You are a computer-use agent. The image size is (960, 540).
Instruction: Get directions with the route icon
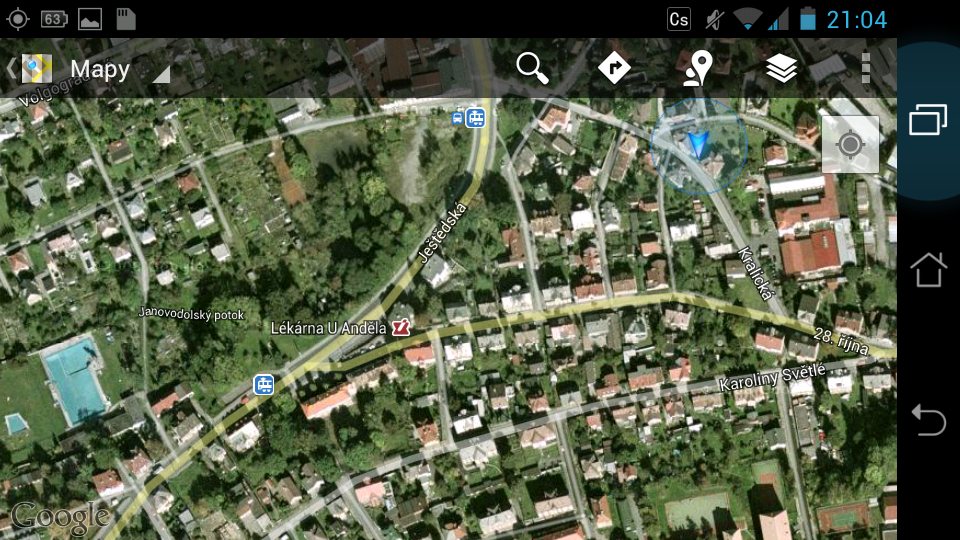[614, 68]
